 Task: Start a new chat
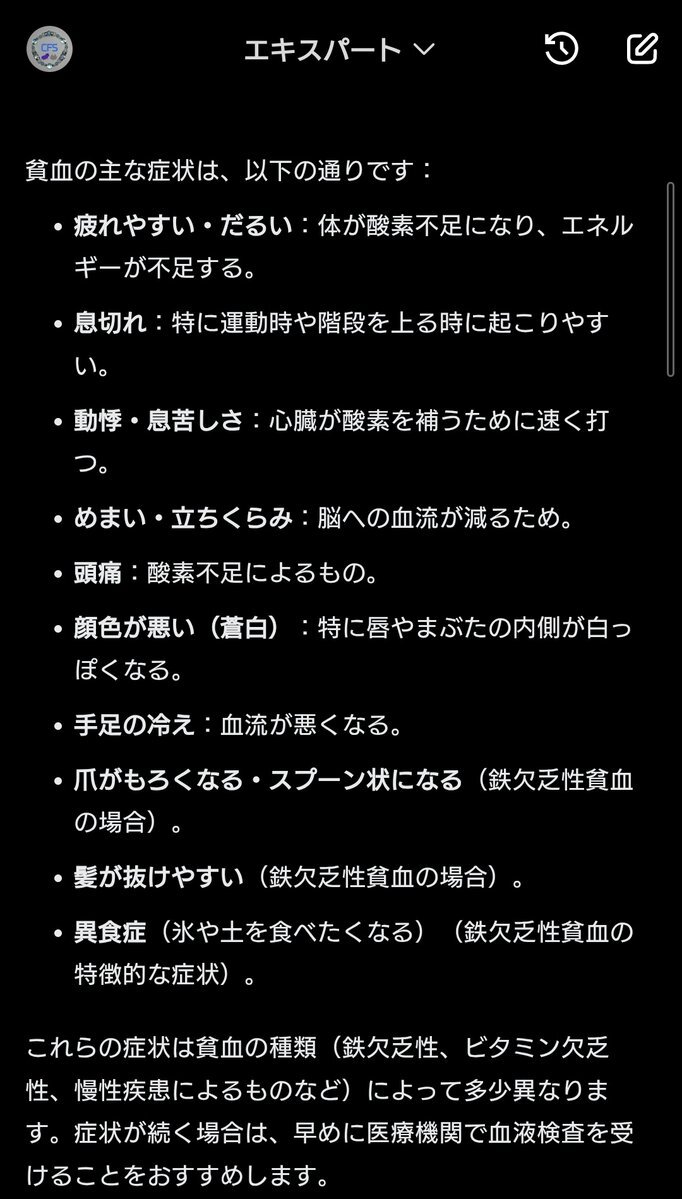click(642, 49)
